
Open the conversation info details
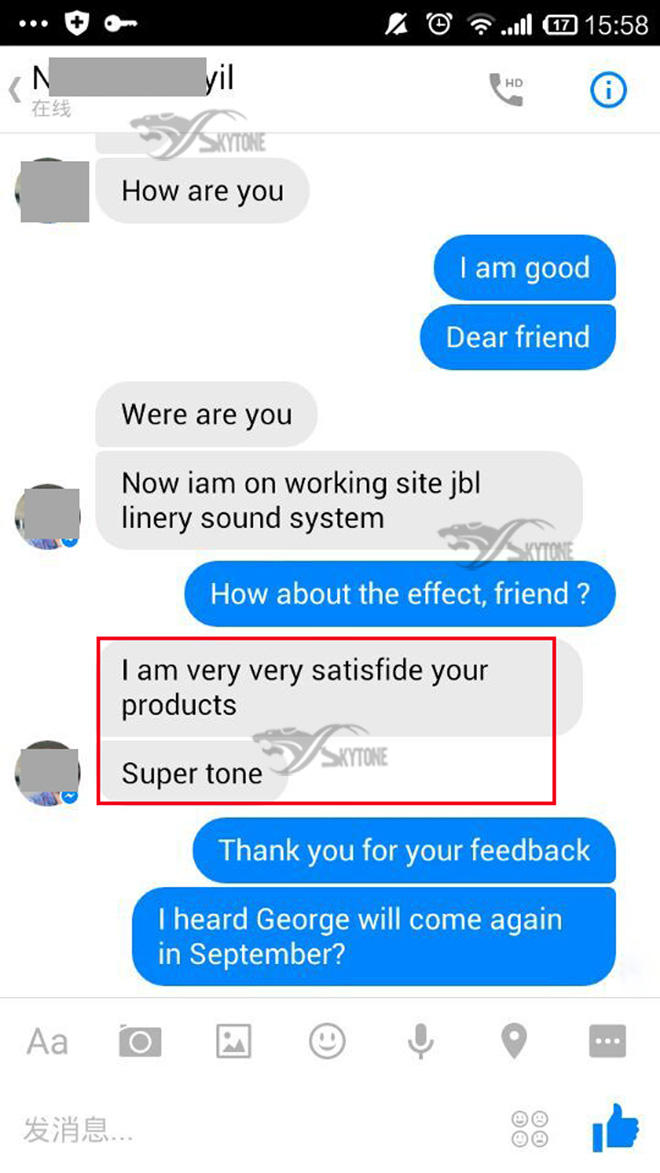coord(607,90)
